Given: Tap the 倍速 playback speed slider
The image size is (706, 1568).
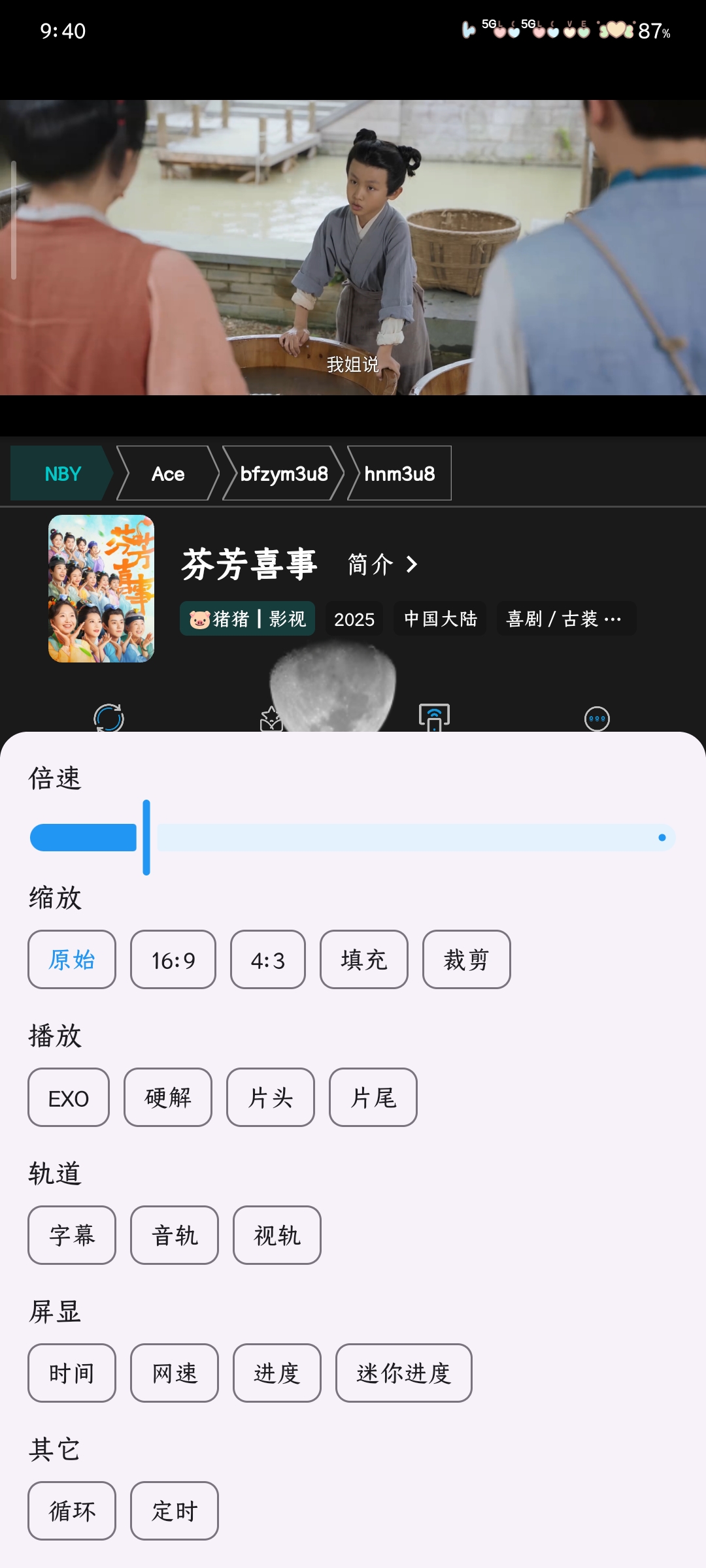Looking at the screenshot, I should pyautogui.click(x=353, y=838).
